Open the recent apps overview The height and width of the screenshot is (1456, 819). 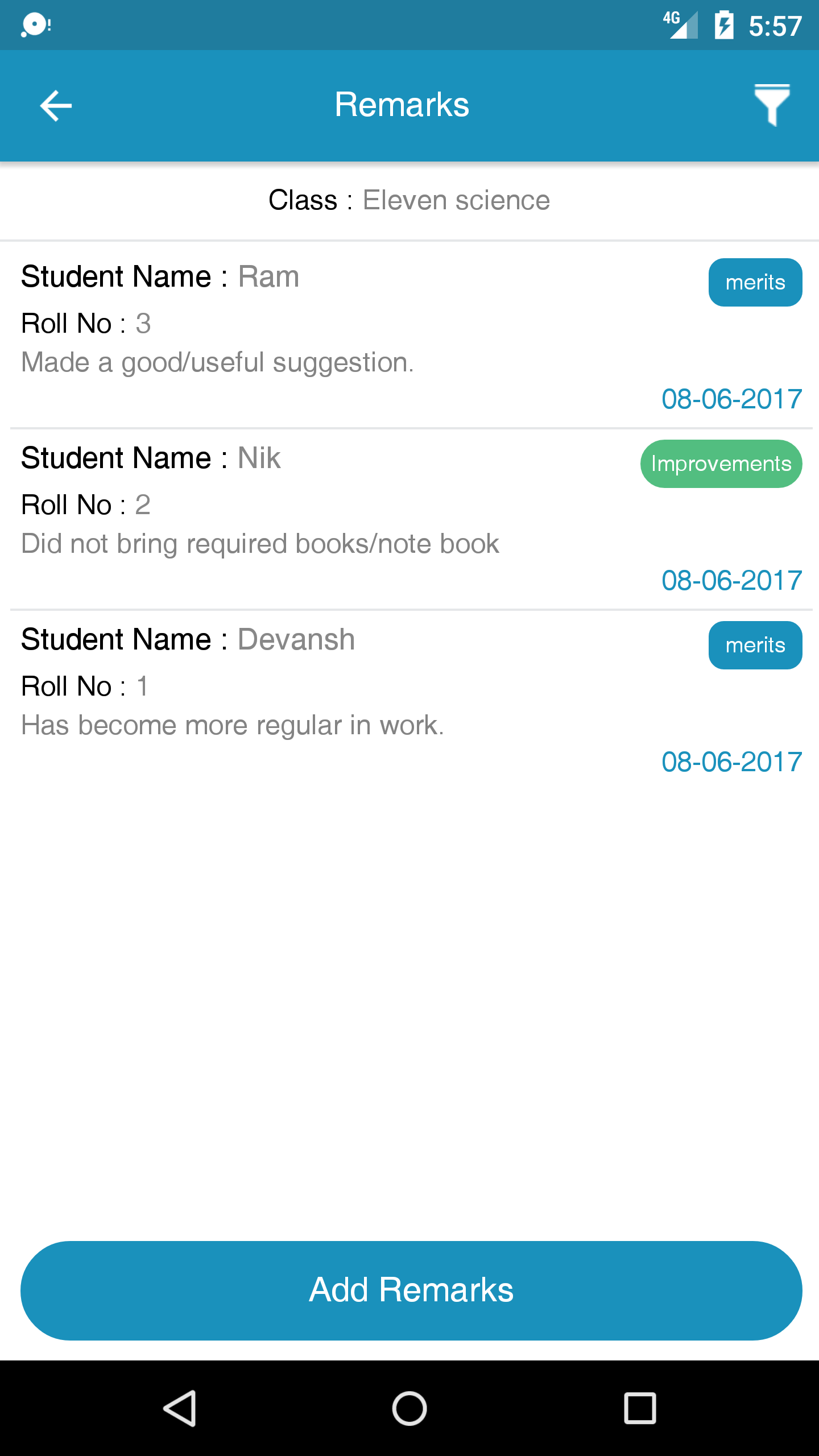click(640, 1409)
